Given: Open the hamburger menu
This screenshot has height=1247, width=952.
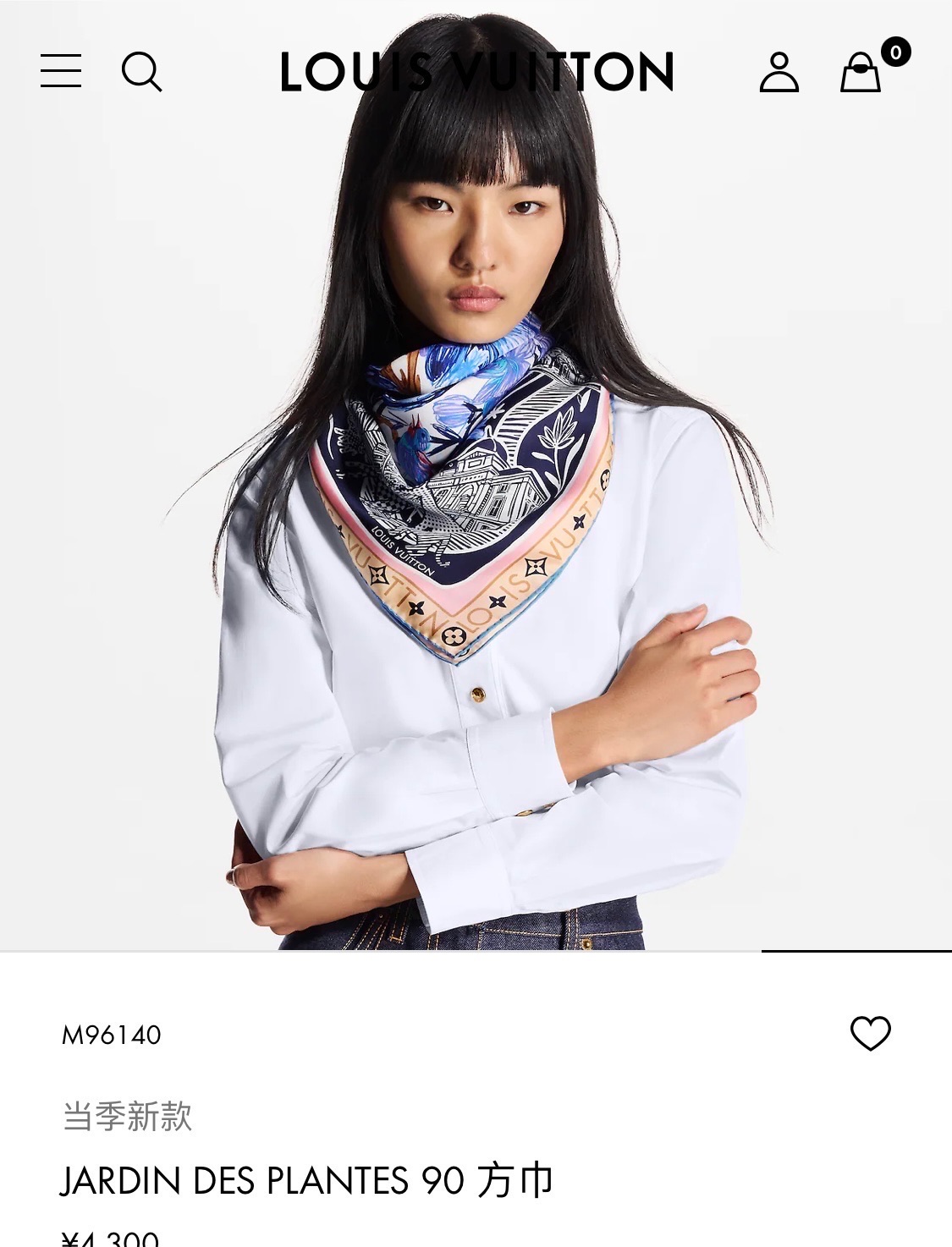Looking at the screenshot, I should [61, 71].
